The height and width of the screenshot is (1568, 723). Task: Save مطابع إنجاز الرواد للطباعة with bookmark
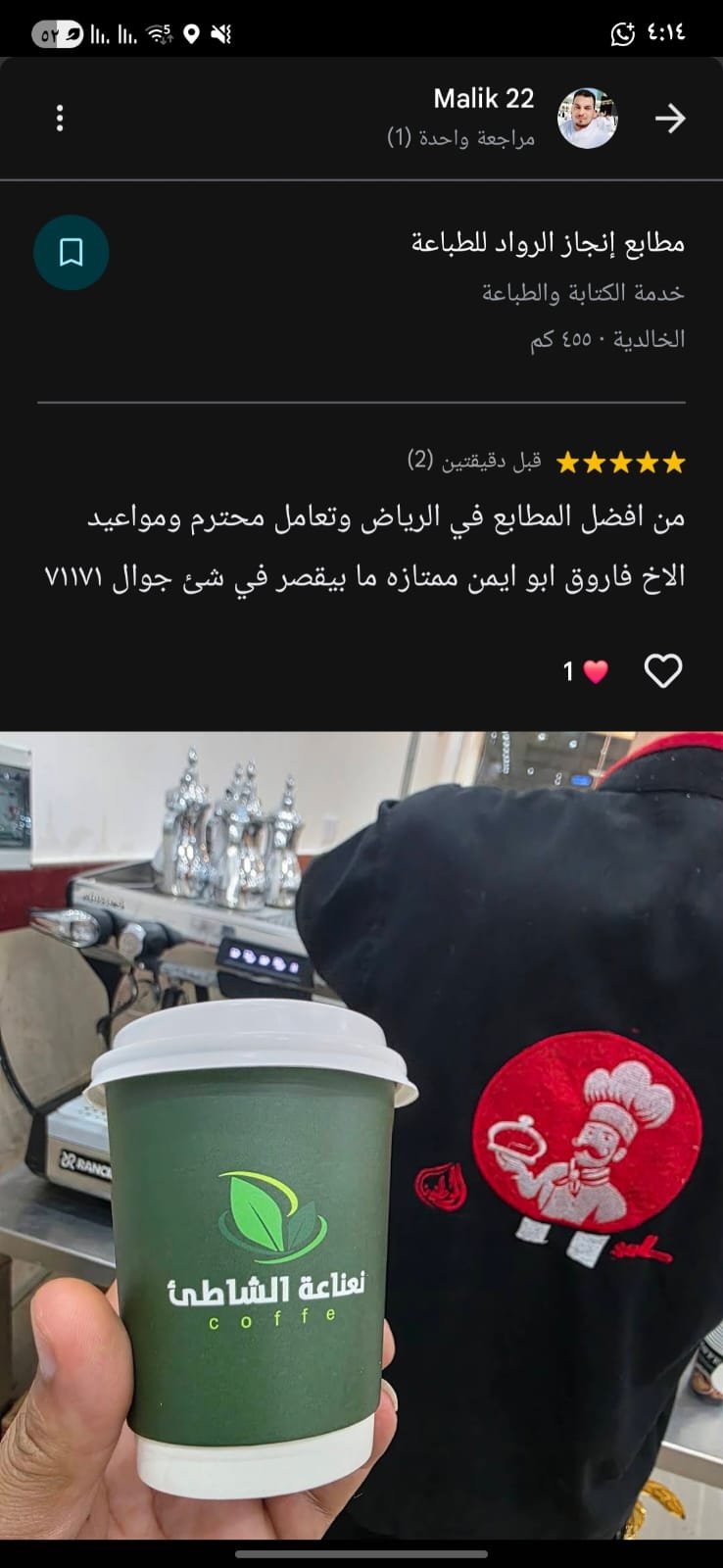(x=71, y=253)
